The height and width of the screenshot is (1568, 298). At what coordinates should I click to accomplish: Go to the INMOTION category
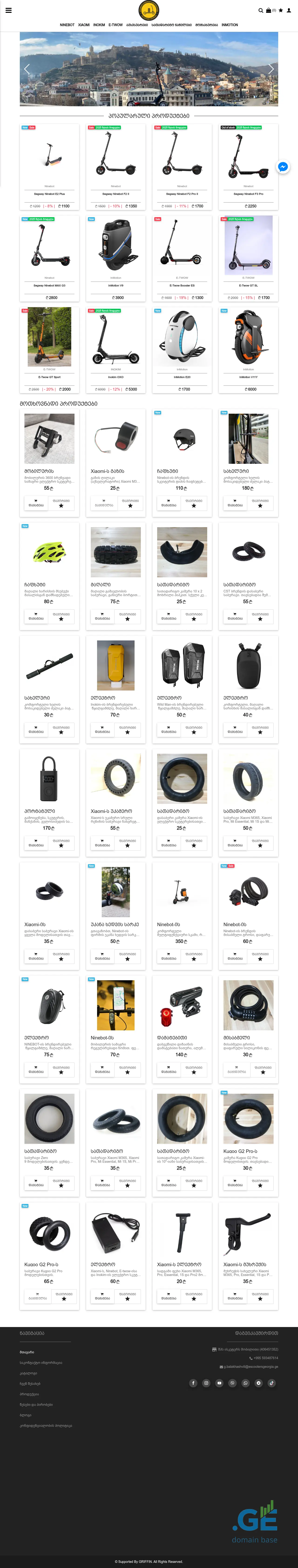[230, 25]
